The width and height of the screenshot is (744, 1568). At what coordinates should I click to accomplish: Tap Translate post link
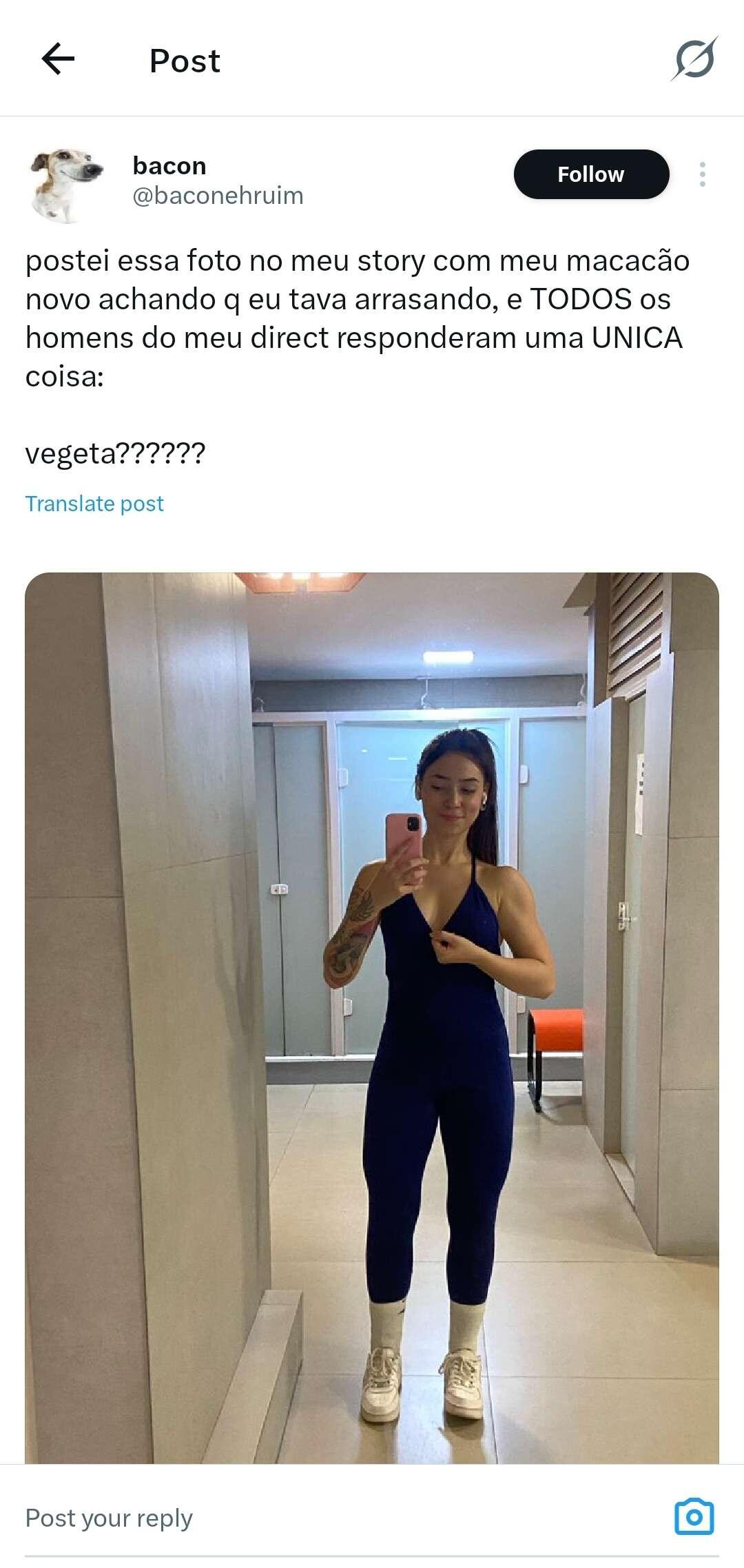coord(94,504)
